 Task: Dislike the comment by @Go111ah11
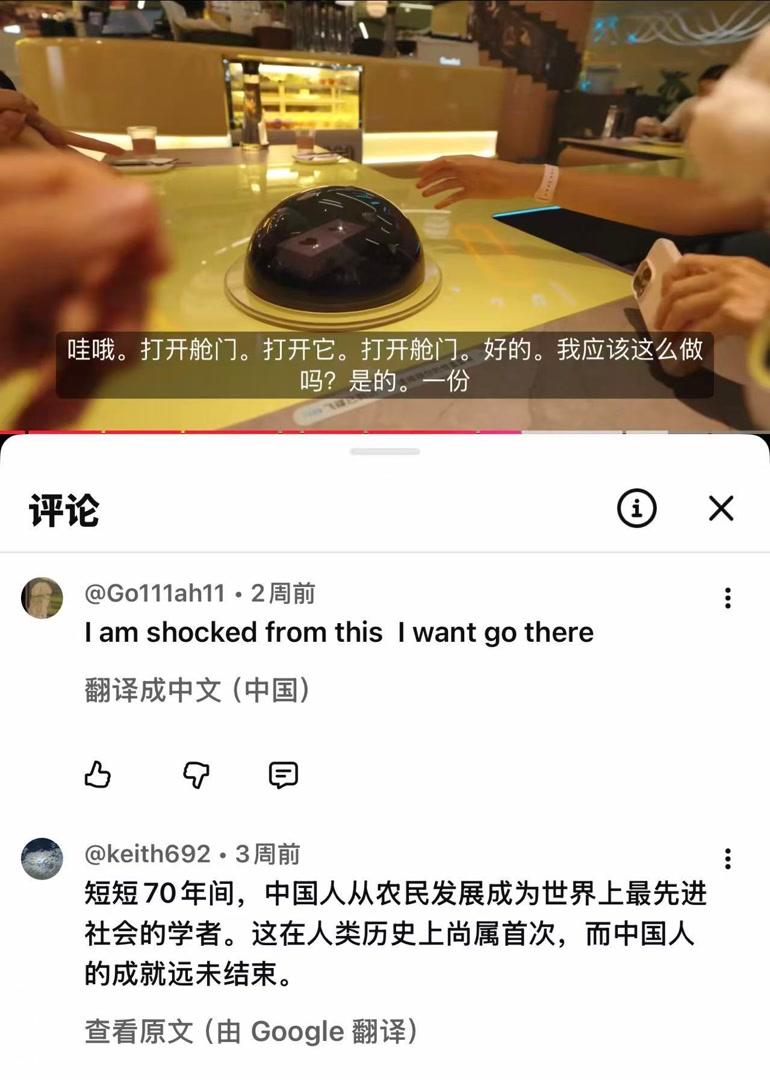pyautogui.click(x=196, y=775)
